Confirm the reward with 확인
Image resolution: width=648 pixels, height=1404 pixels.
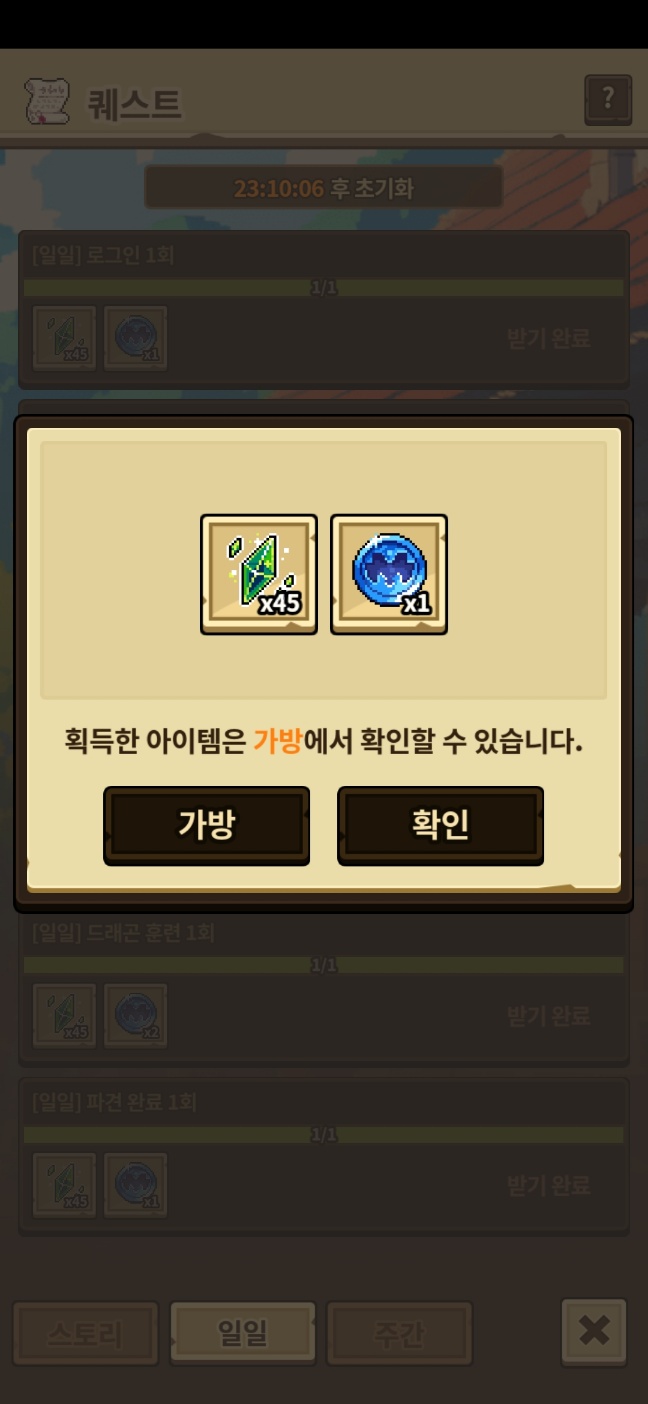pyautogui.click(x=440, y=825)
